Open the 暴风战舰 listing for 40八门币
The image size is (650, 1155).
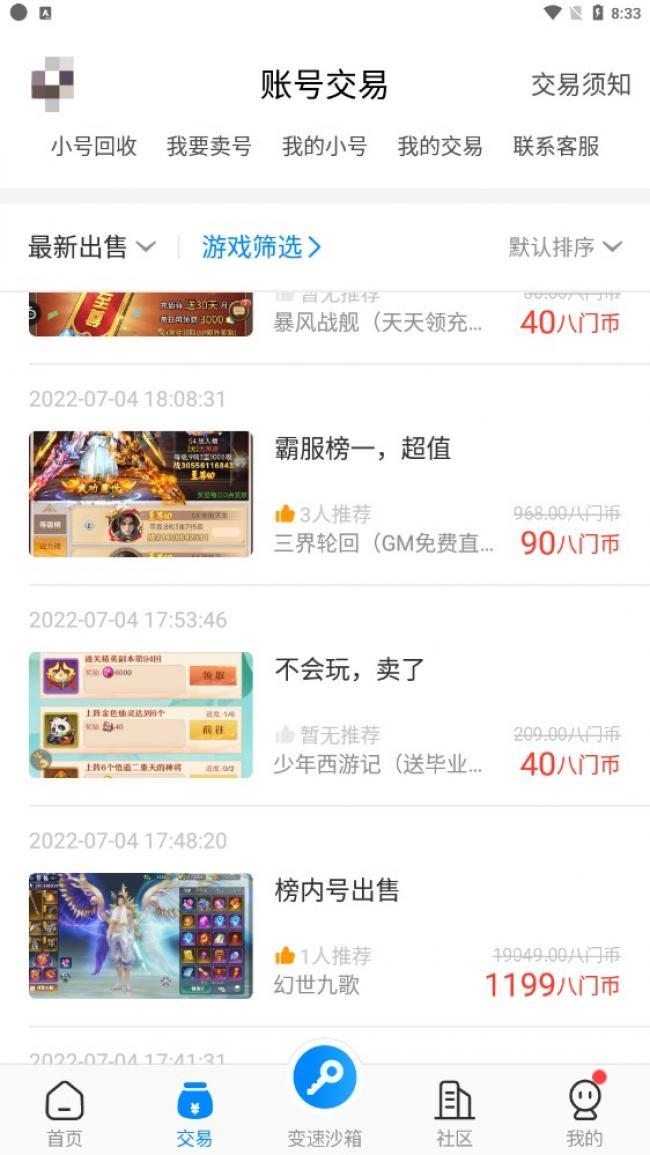(378, 322)
